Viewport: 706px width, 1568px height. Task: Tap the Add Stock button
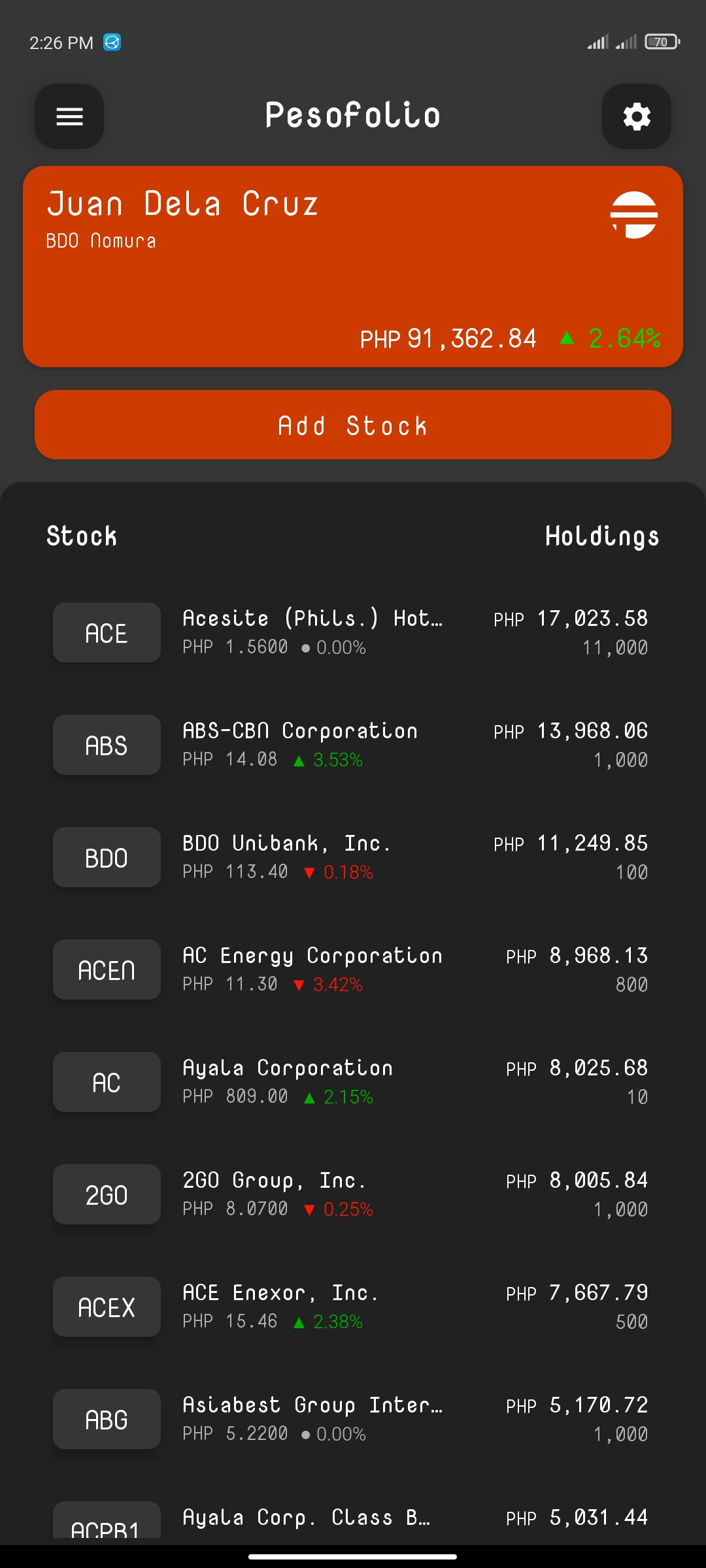pyautogui.click(x=353, y=425)
